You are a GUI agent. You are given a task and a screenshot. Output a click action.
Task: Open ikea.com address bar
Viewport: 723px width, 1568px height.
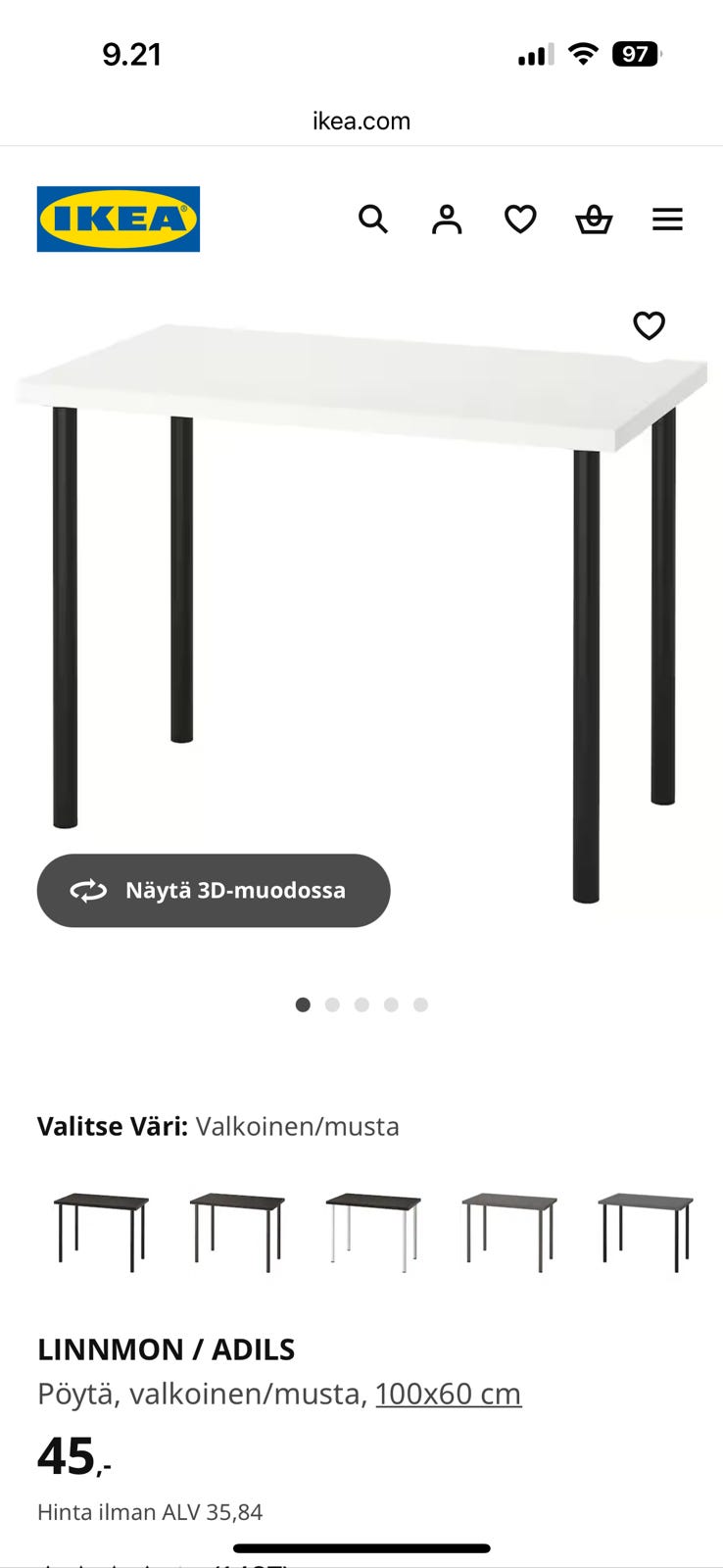pos(361,121)
